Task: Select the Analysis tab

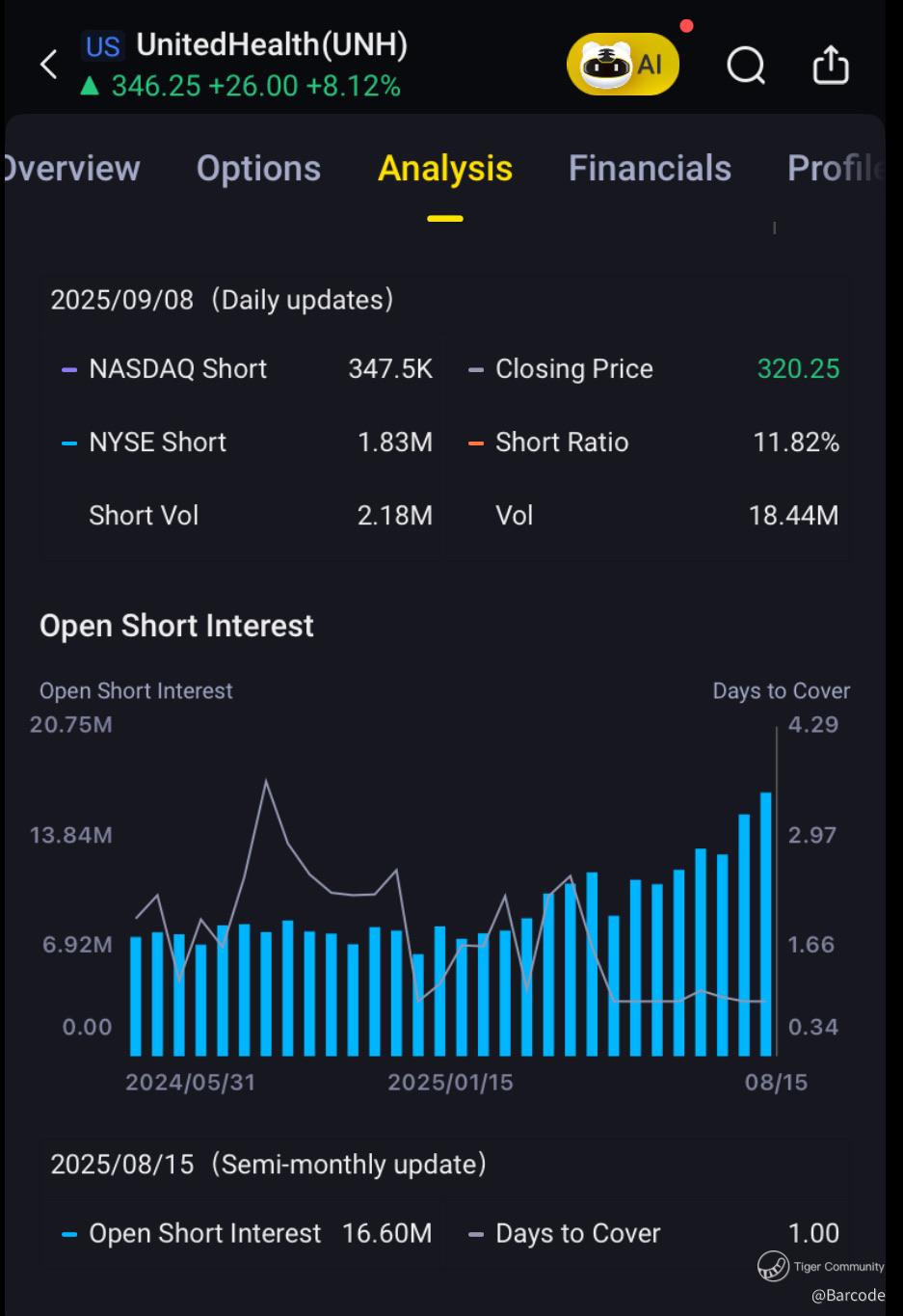Action: (x=445, y=169)
